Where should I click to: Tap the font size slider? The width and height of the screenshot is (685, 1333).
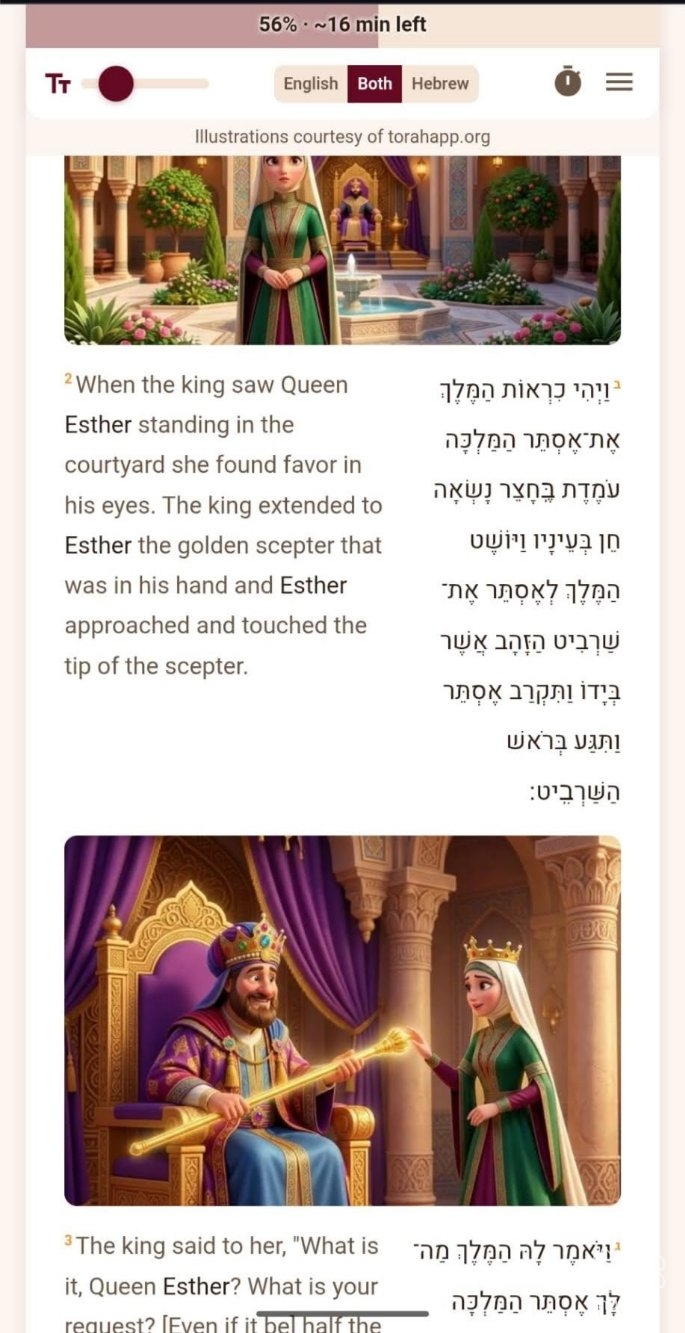[x=145, y=84]
